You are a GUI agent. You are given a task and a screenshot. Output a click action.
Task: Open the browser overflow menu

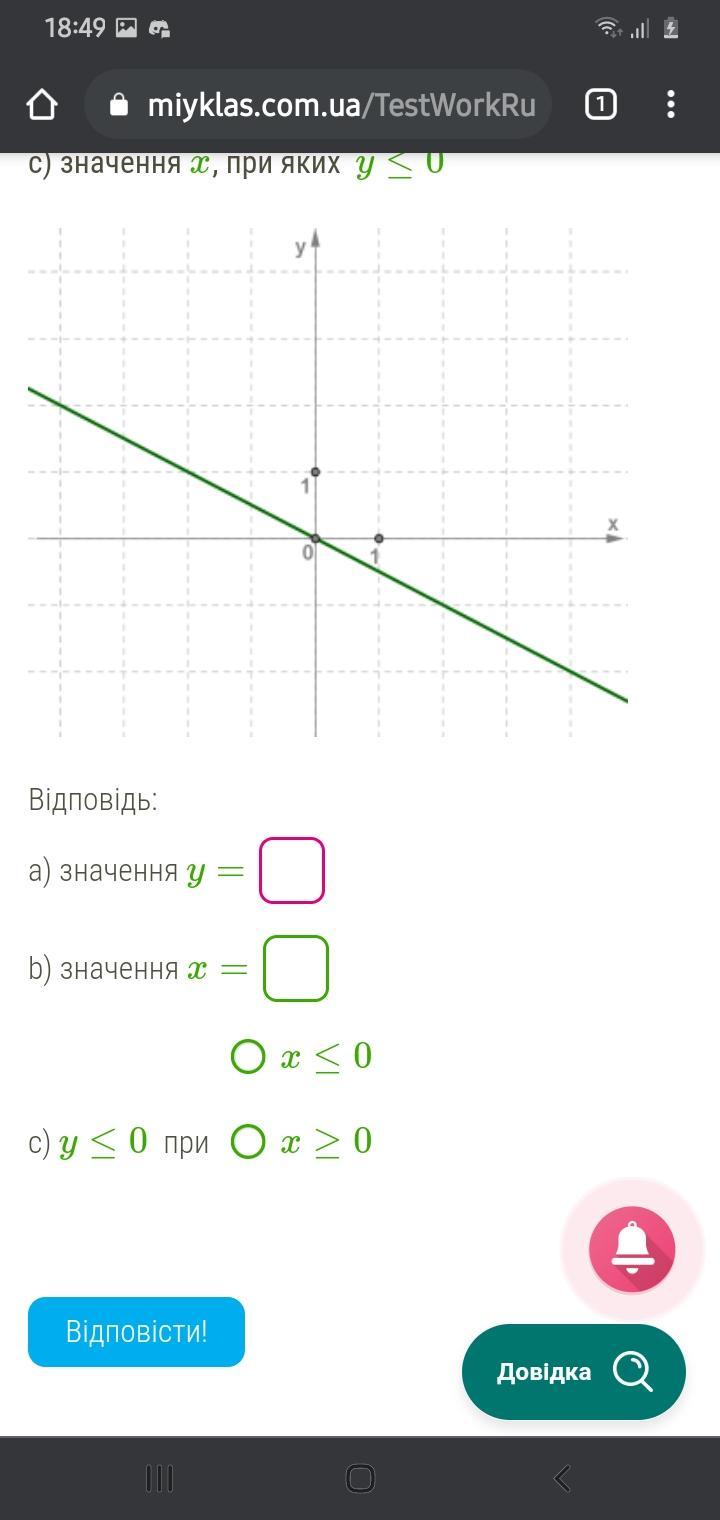671,104
